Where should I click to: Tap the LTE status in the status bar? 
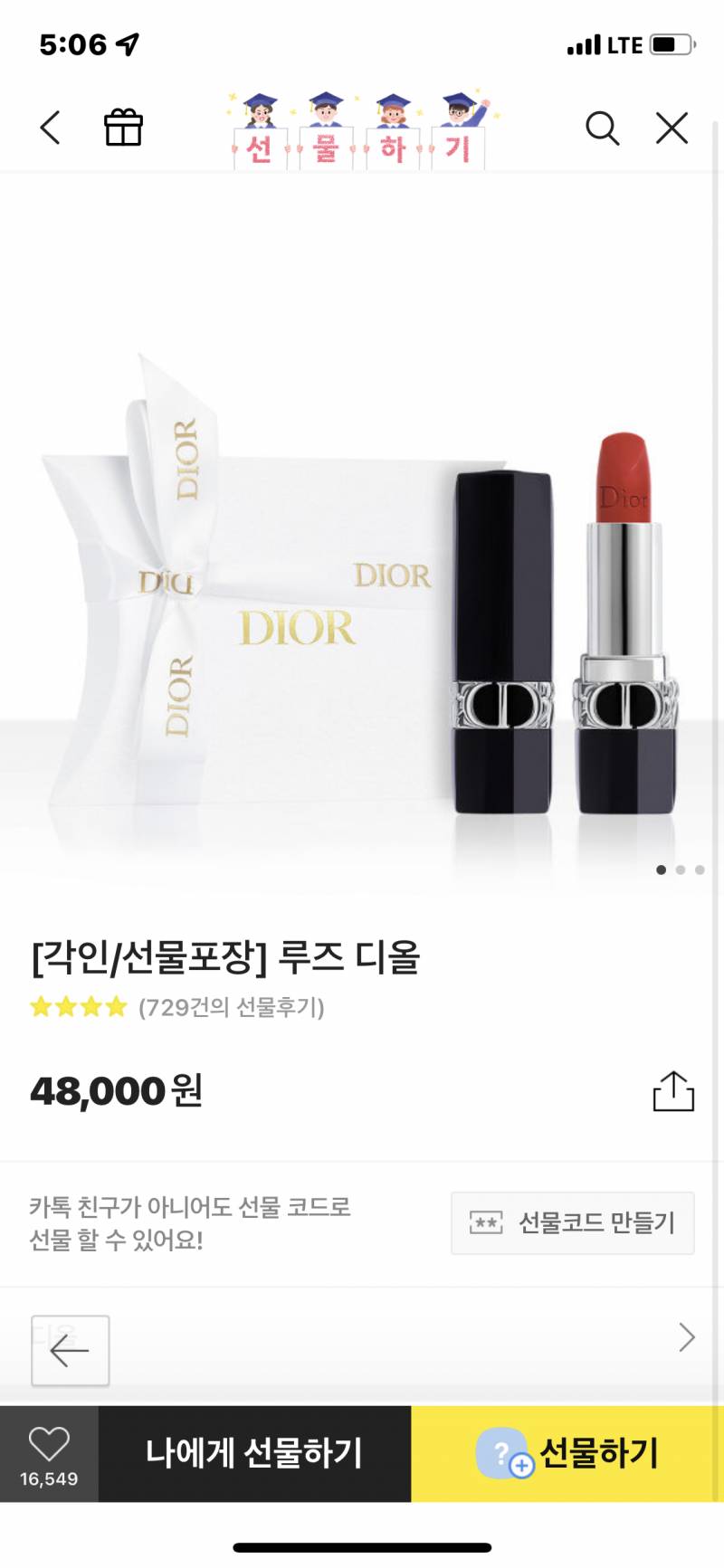[623, 43]
